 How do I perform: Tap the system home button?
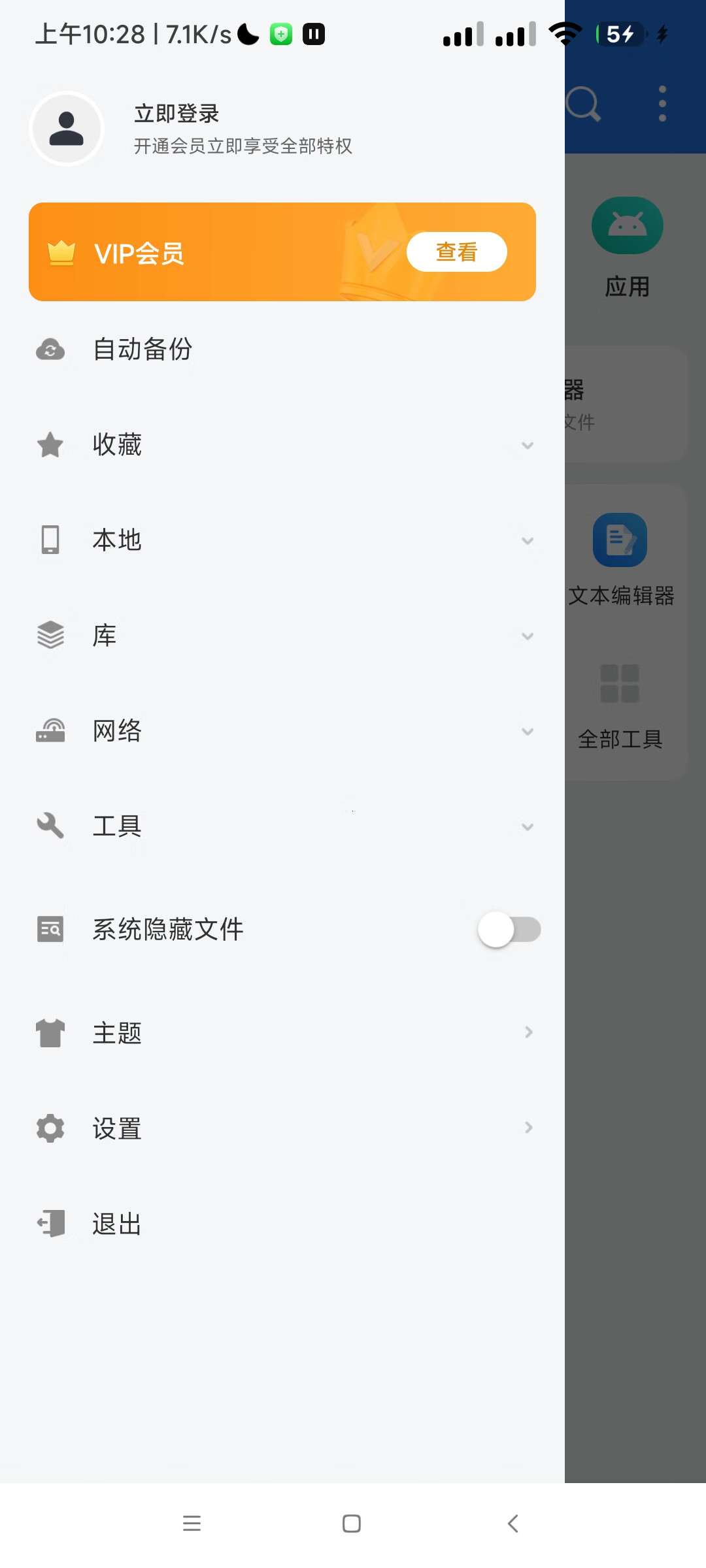click(x=352, y=1524)
